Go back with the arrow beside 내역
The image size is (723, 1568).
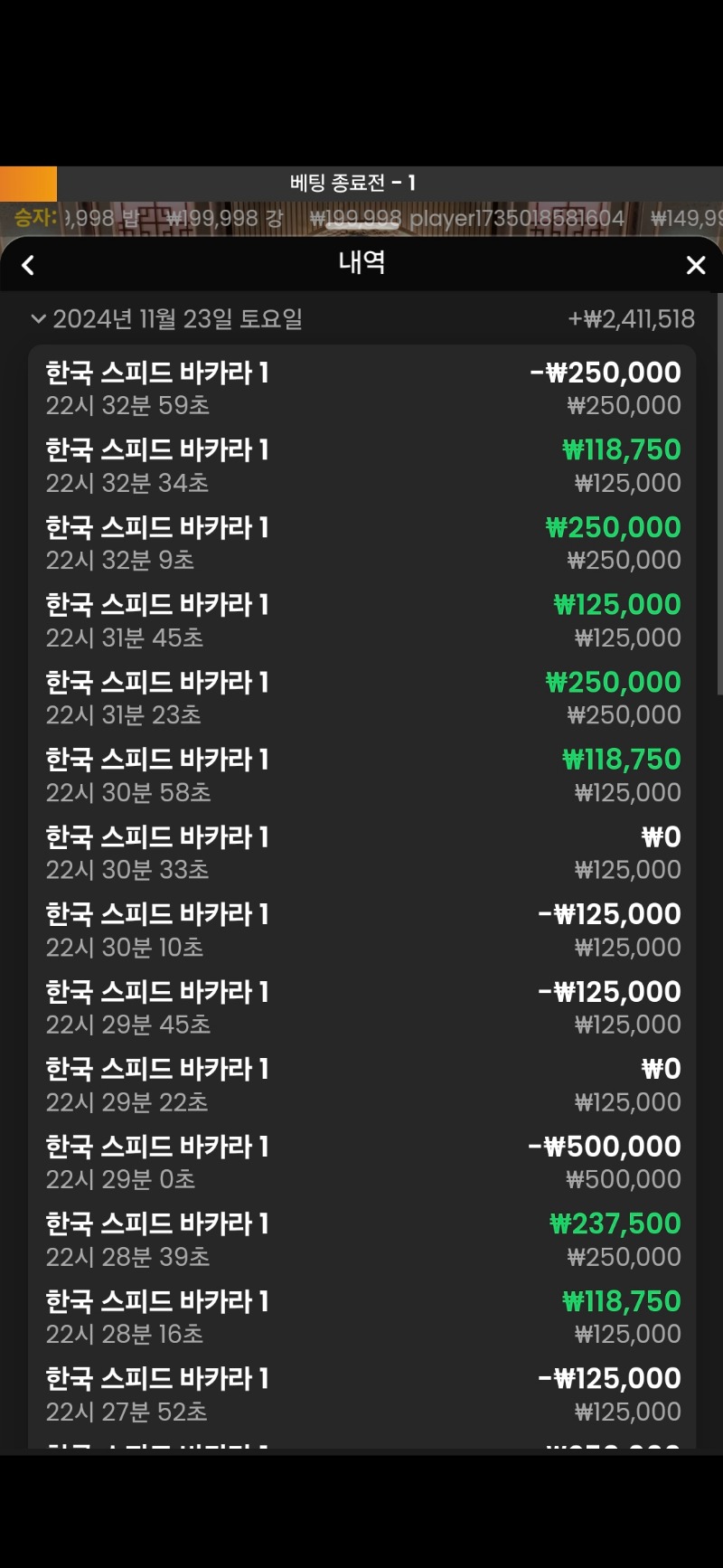[x=28, y=265]
